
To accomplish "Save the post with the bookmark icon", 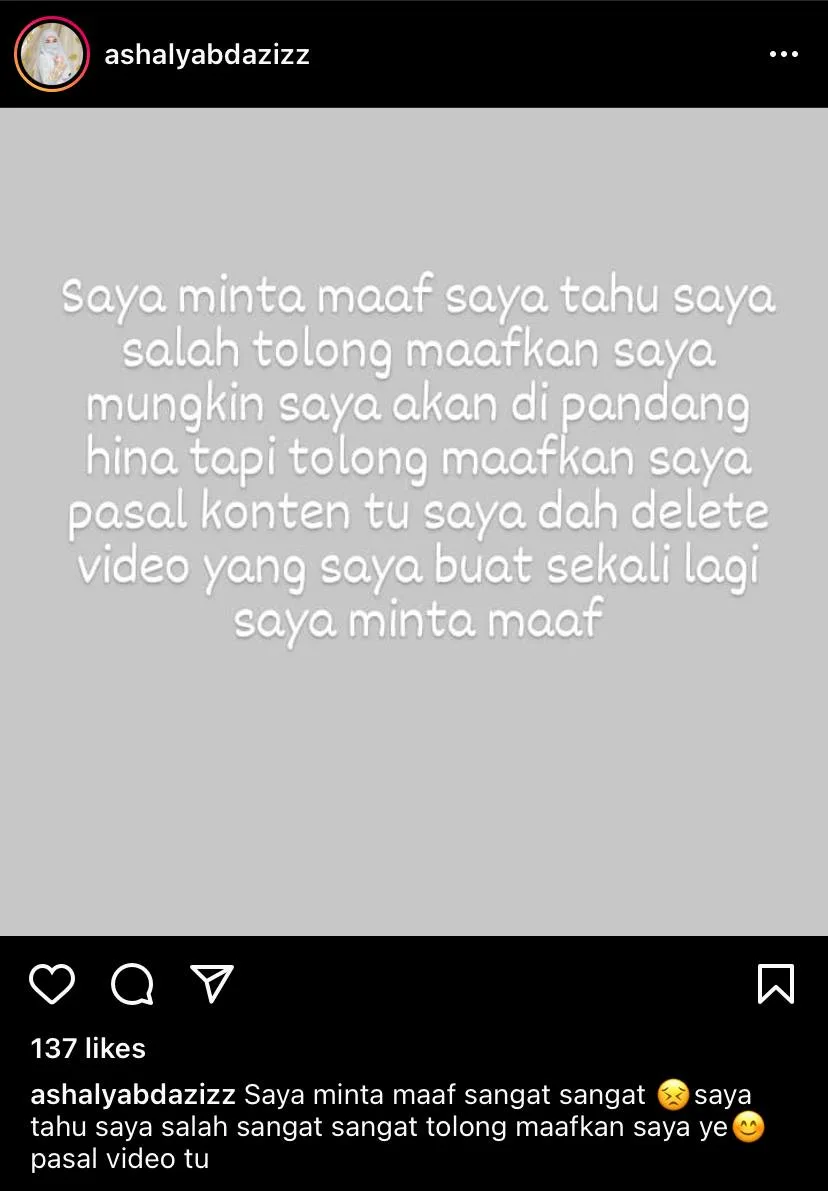I will pyautogui.click(x=776, y=984).
